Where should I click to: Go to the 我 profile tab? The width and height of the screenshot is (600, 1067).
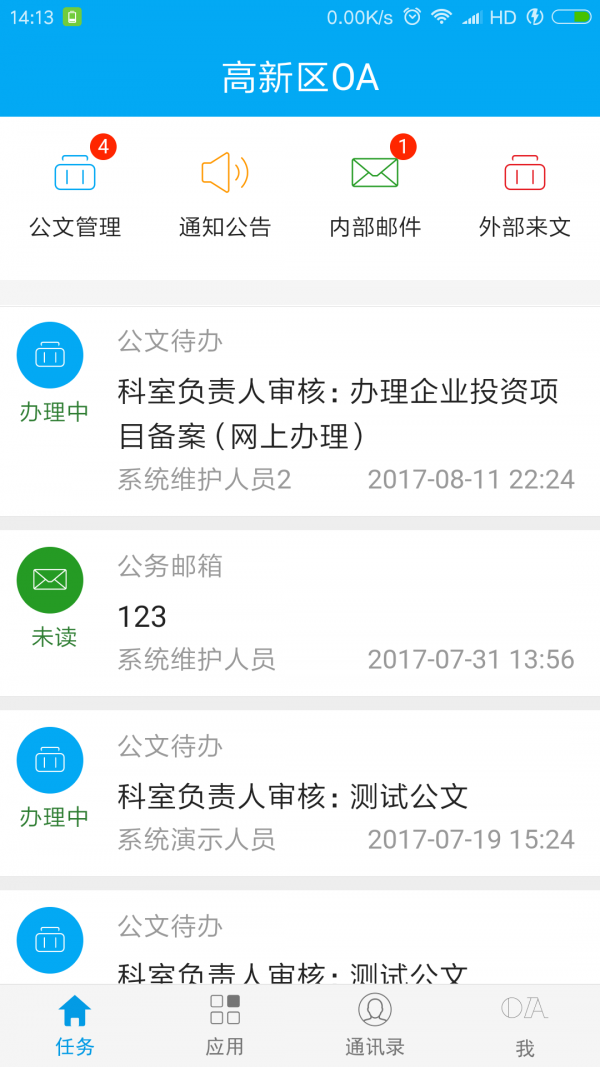click(525, 1025)
